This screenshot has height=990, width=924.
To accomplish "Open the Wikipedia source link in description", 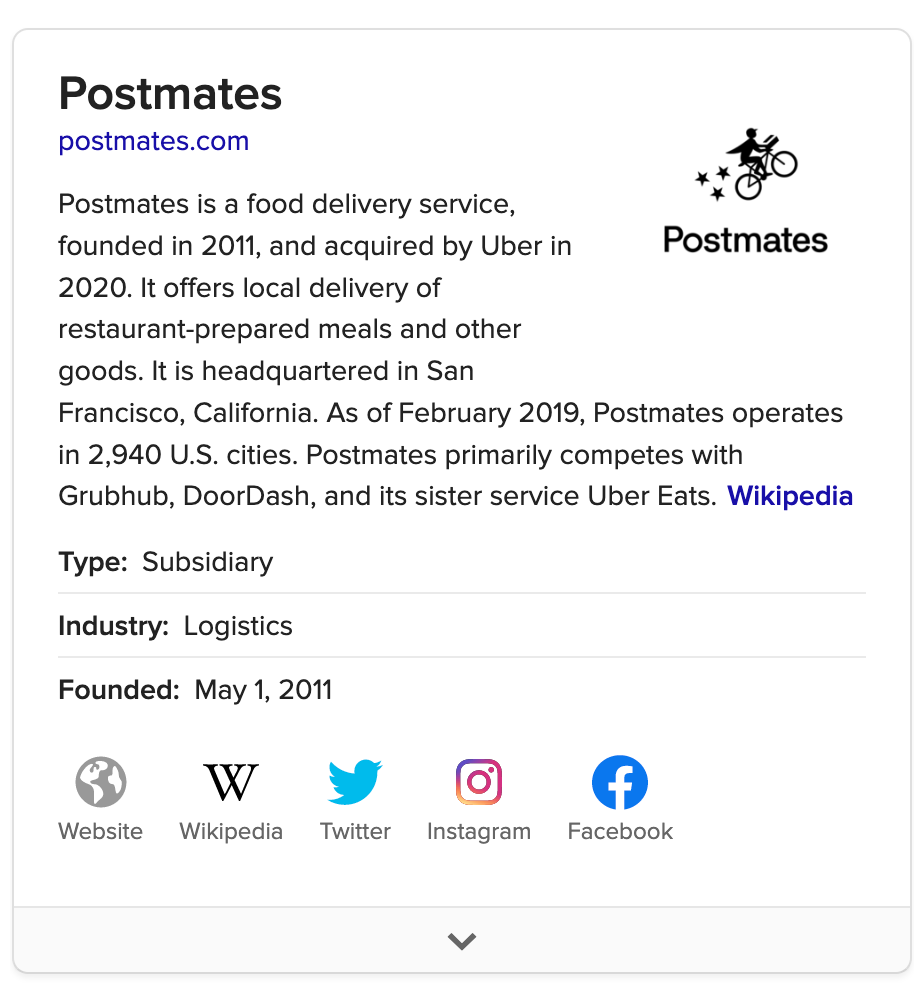I will (789, 496).
